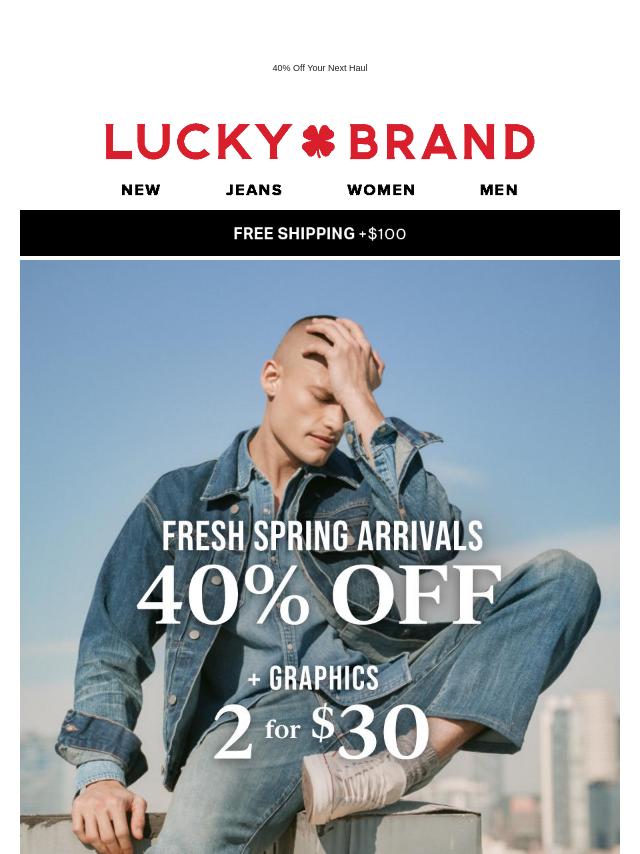Open the MEN category
Image resolution: width=640 pixels, height=854 pixels.
[x=498, y=190]
